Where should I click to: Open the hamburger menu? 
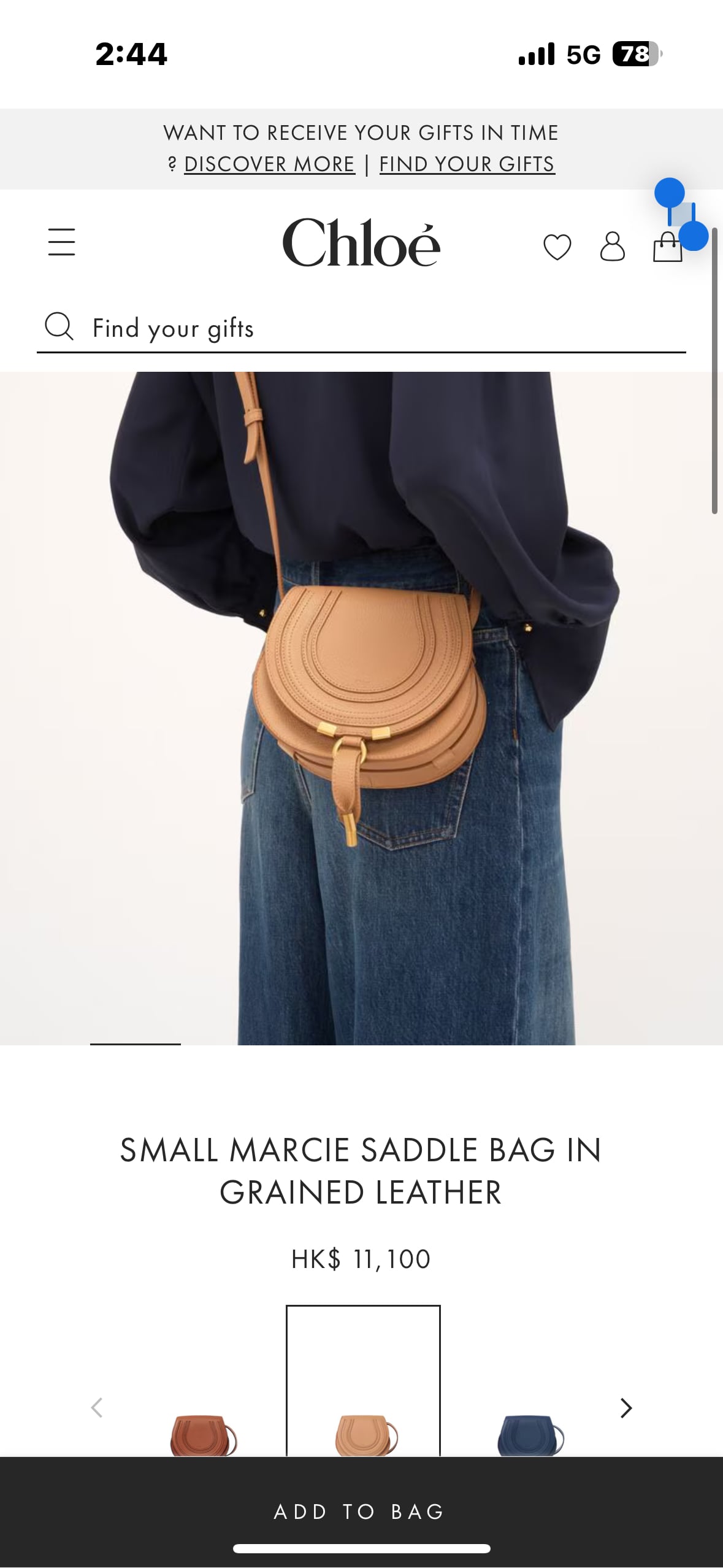(x=62, y=242)
